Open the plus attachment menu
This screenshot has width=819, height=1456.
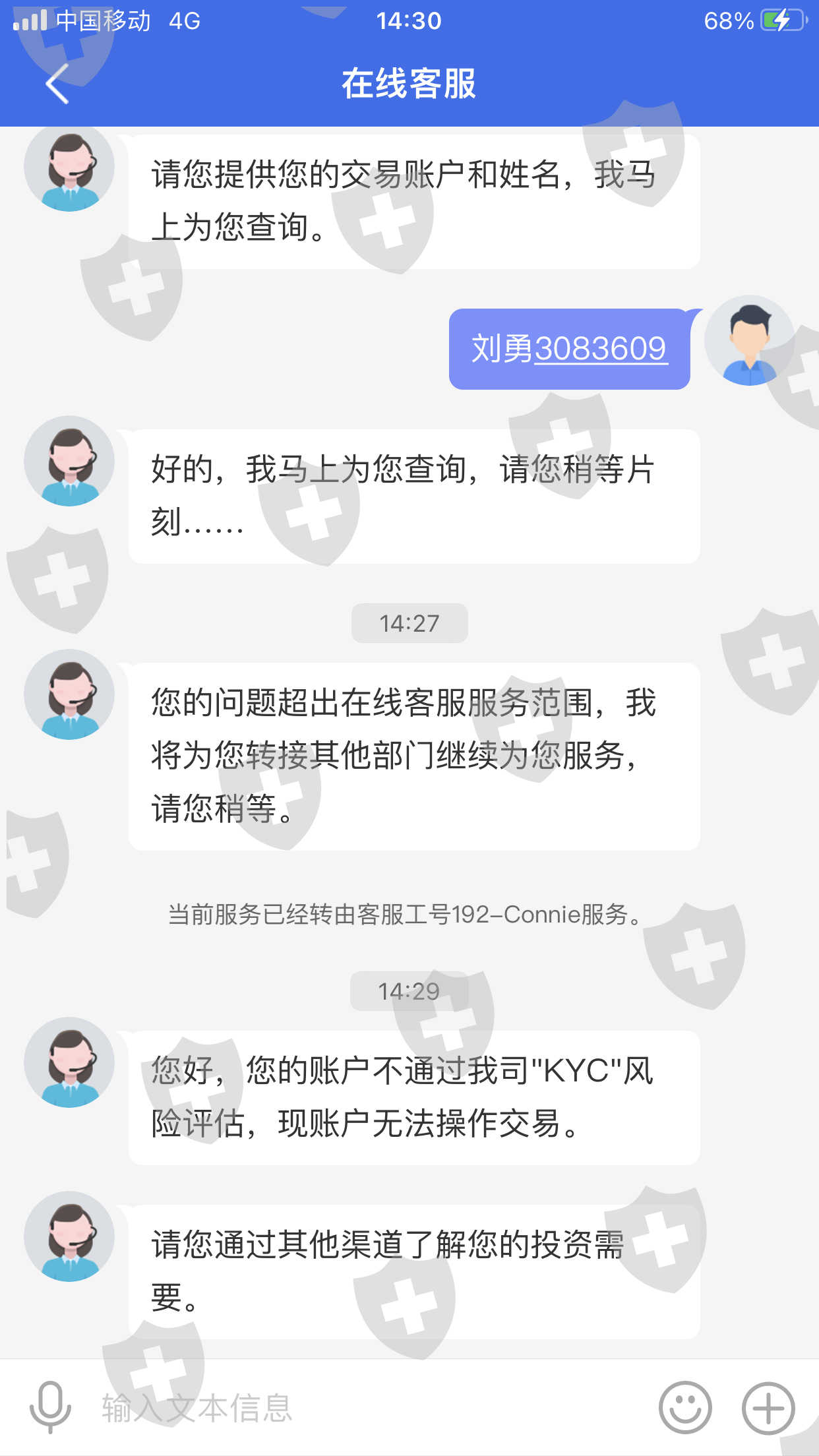(768, 1408)
